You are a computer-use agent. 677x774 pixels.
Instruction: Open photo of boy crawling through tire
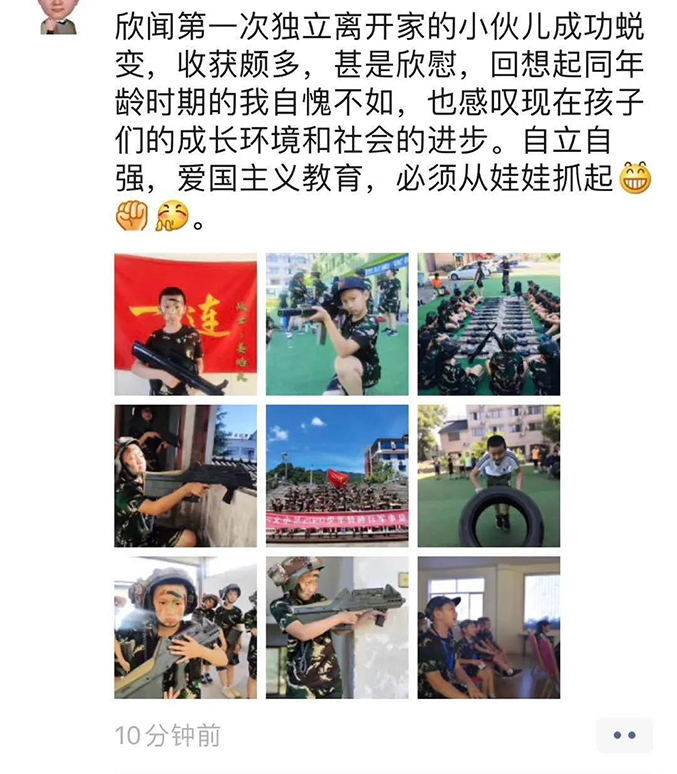pyautogui.click(x=489, y=475)
